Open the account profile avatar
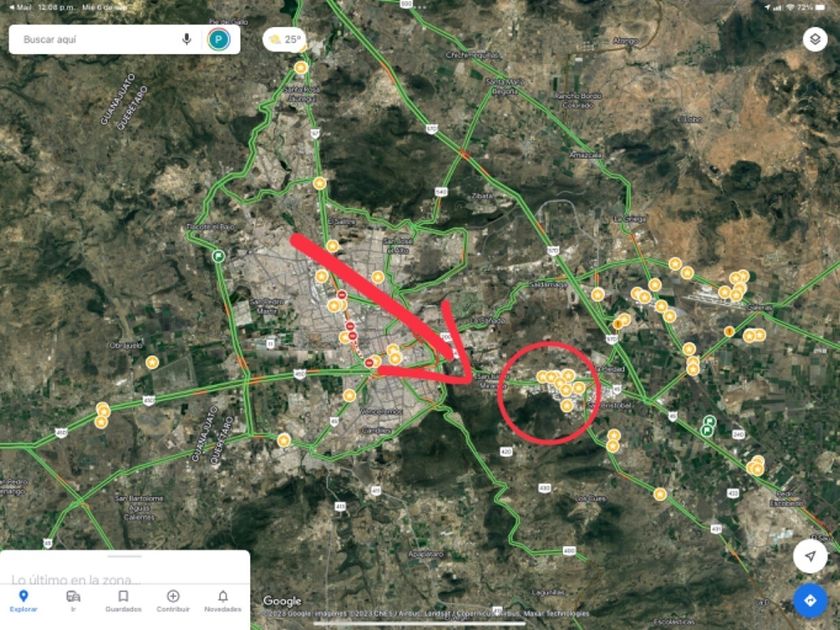Viewport: 840px width, 630px height. (x=218, y=40)
